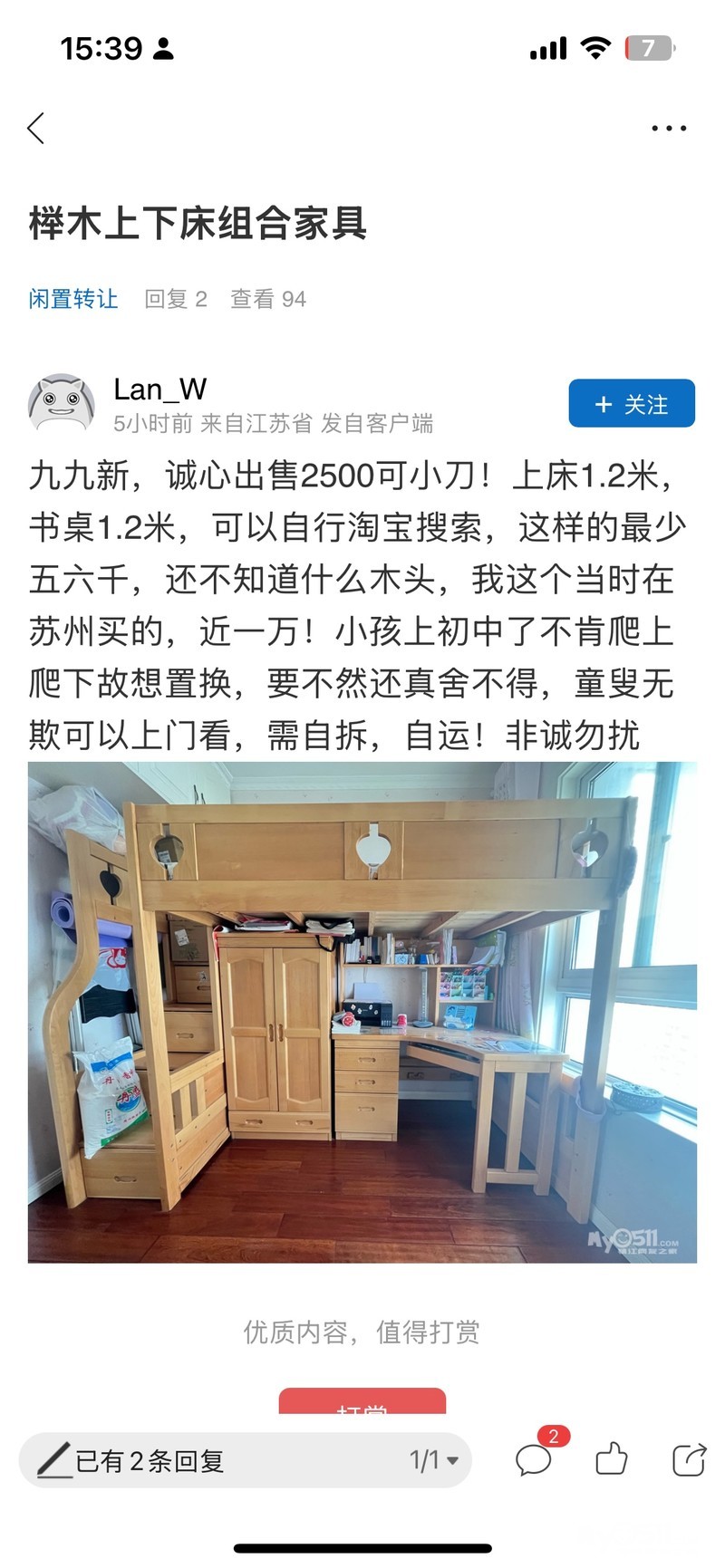The height and width of the screenshot is (1568, 725).
Task: Follow Lan_W with the 关注 button
Action: tap(632, 403)
